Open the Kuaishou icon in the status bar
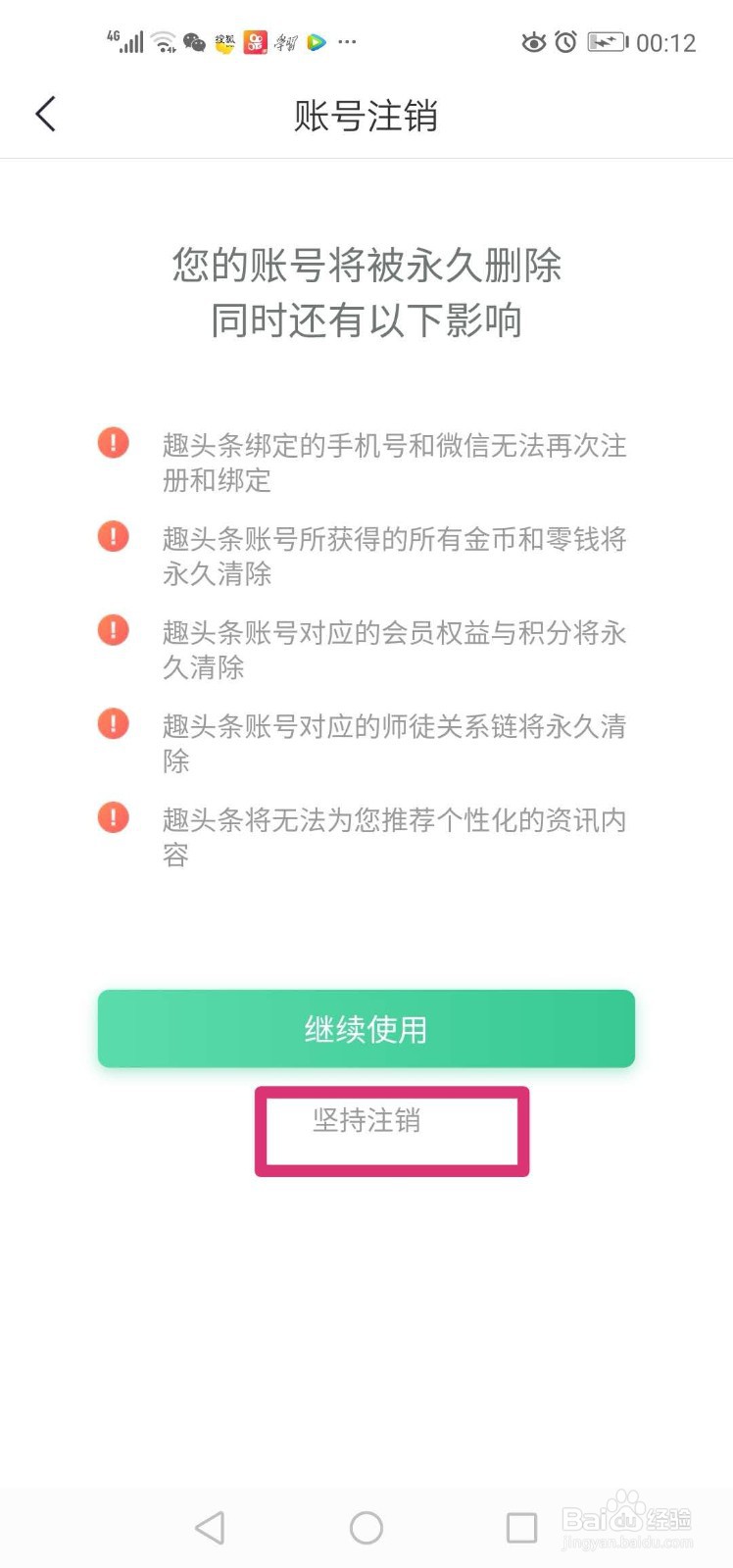The height and width of the screenshot is (1568, 733). tap(255, 42)
